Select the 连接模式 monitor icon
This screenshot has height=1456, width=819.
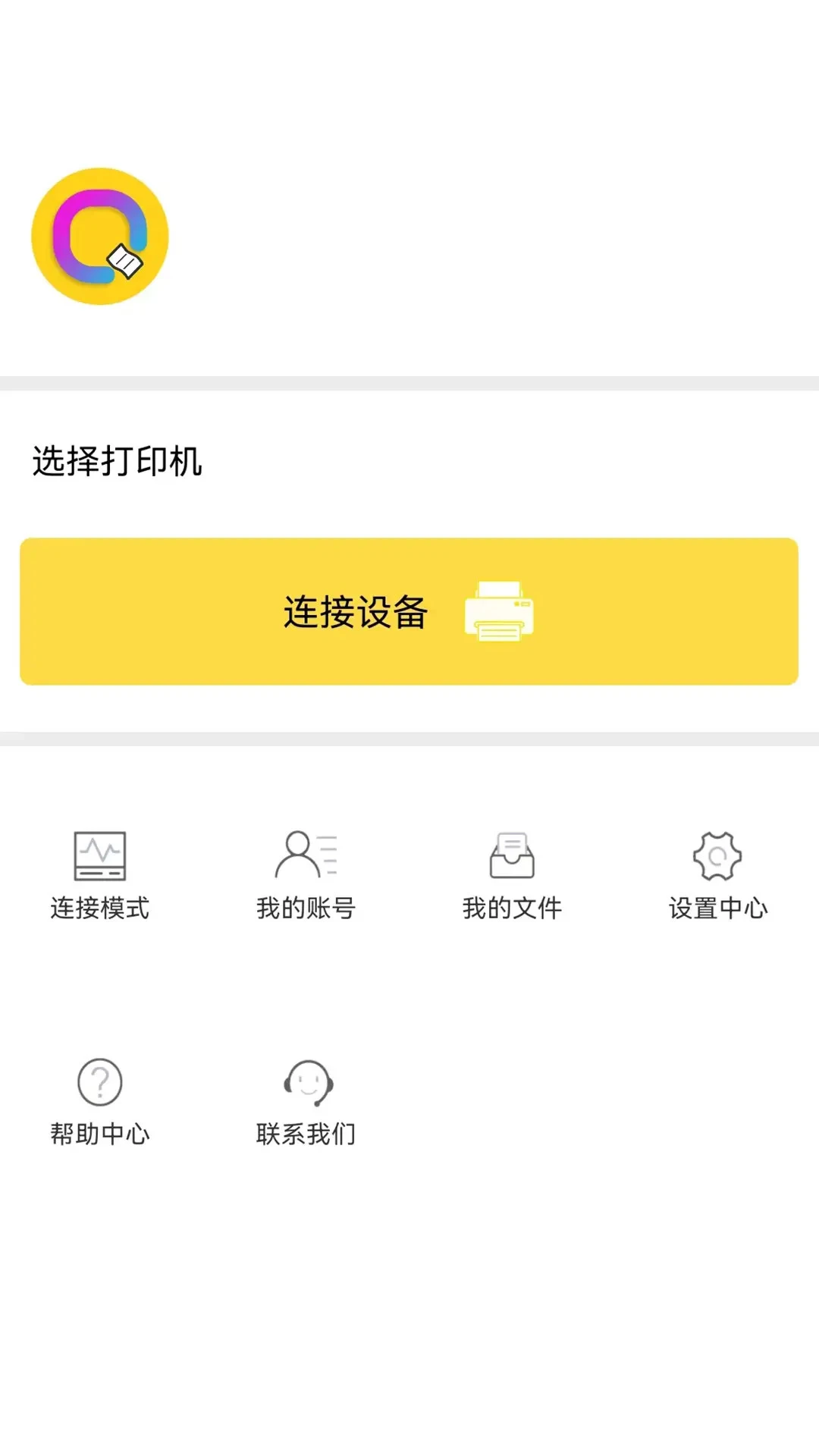99,855
